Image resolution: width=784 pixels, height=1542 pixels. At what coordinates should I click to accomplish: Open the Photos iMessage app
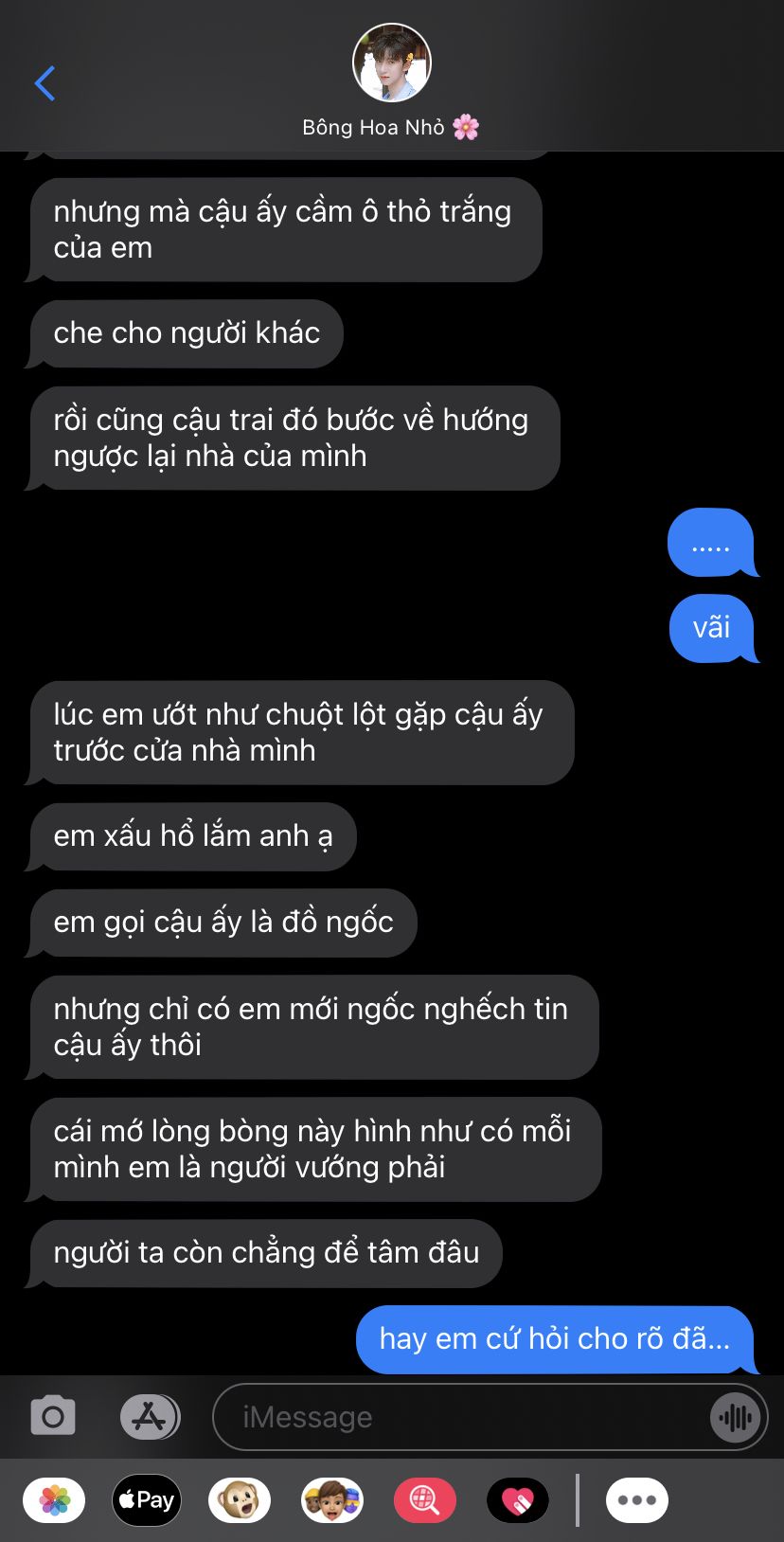[54, 1500]
